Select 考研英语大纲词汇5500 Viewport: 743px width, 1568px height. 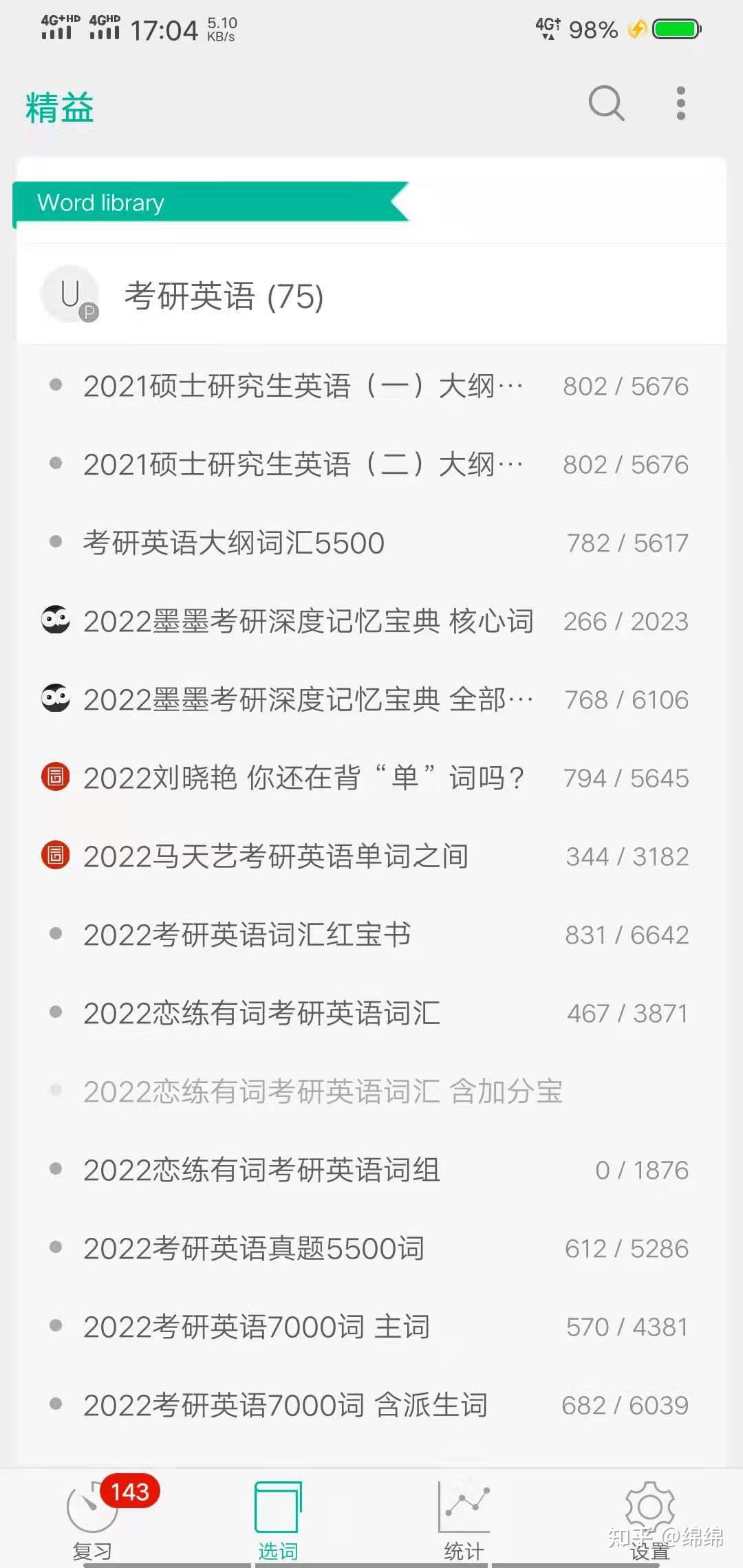pos(234,543)
